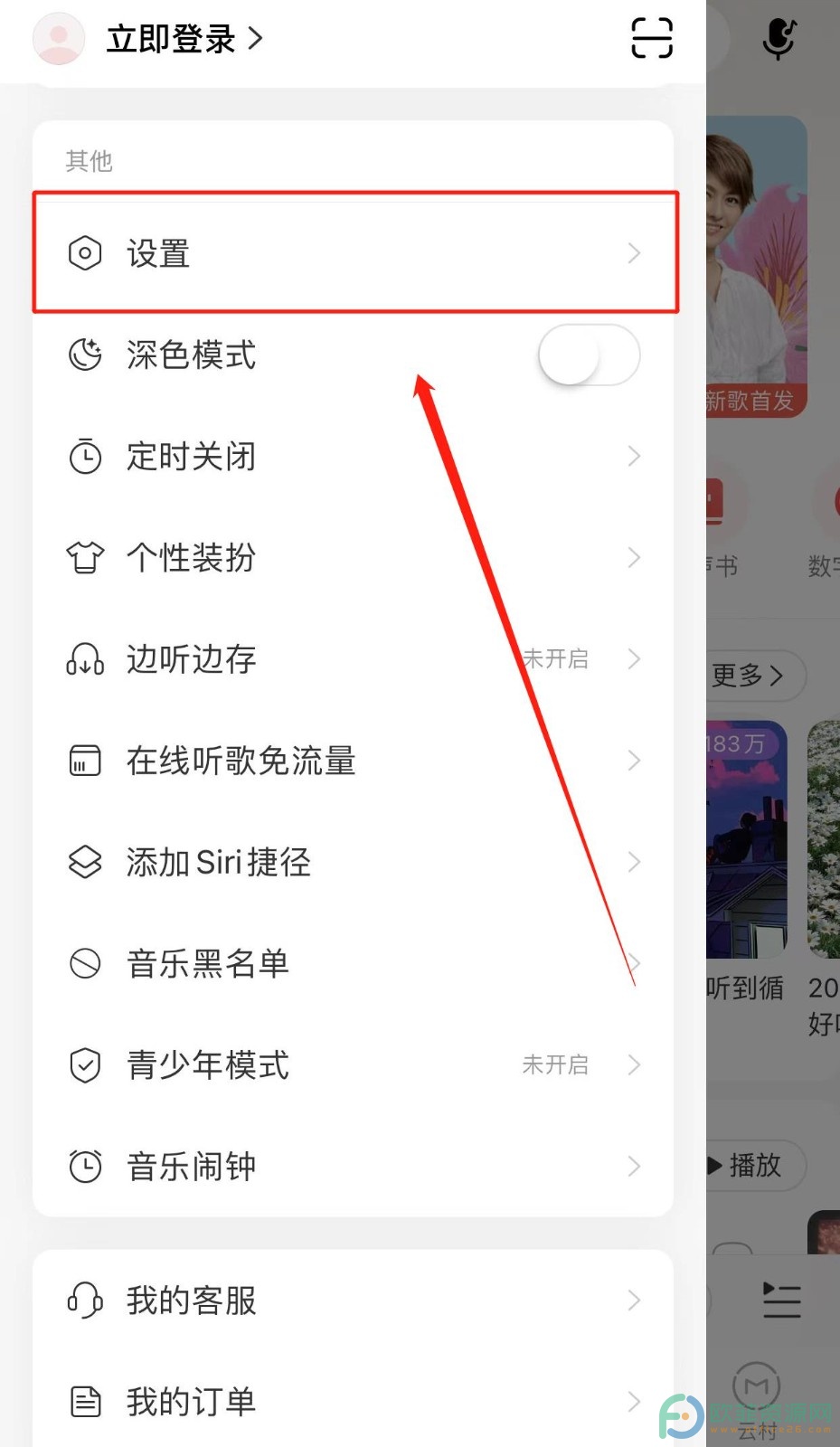This screenshot has width=840, height=1447.
Task: Open the QR code scanner
Action: coord(650,39)
